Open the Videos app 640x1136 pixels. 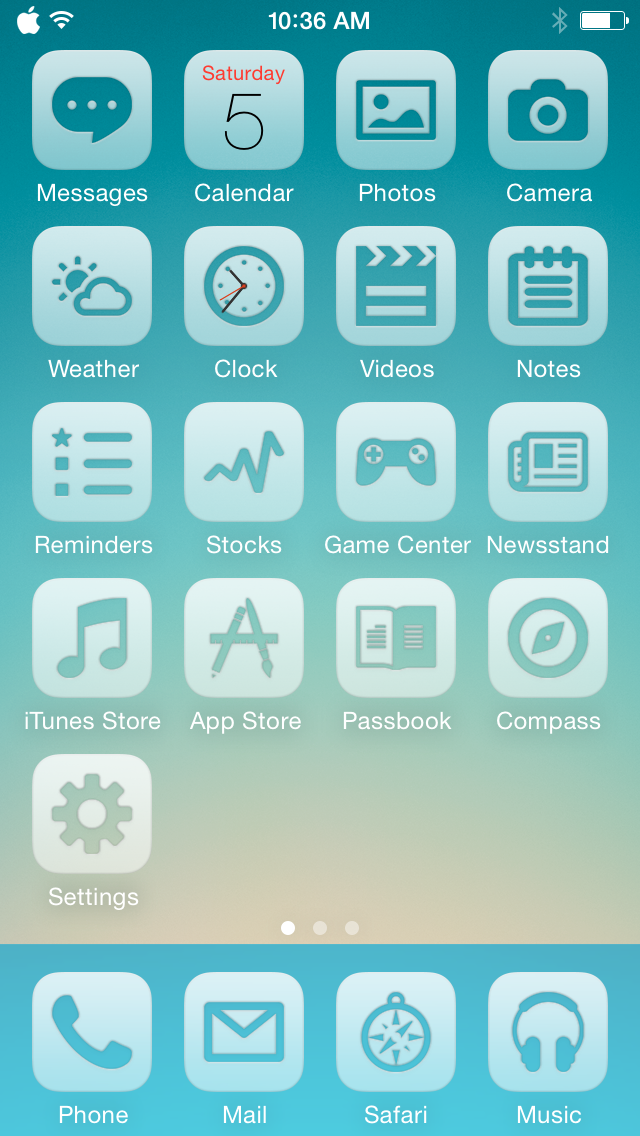396,286
